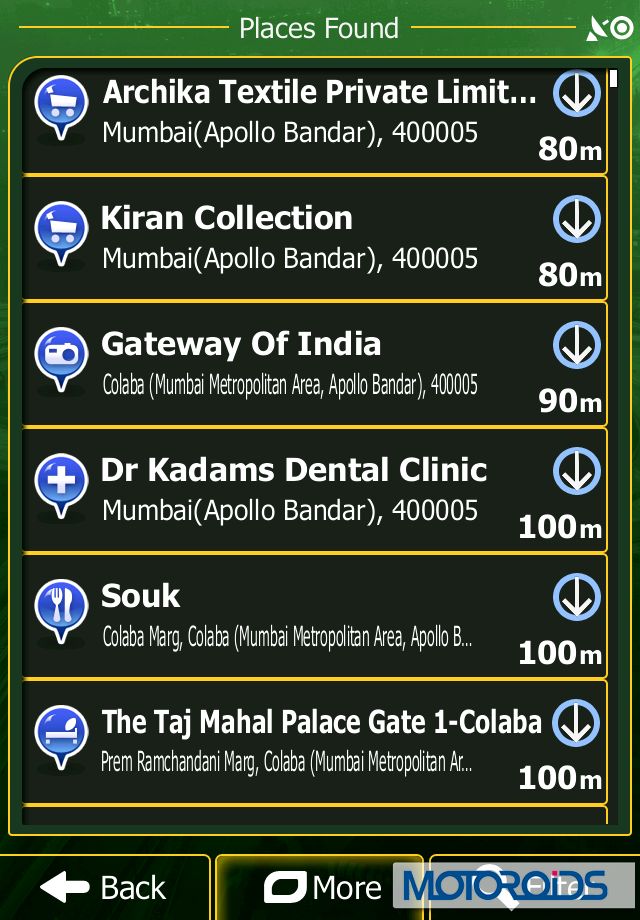Go back with the Back button

click(x=104, y=887)
